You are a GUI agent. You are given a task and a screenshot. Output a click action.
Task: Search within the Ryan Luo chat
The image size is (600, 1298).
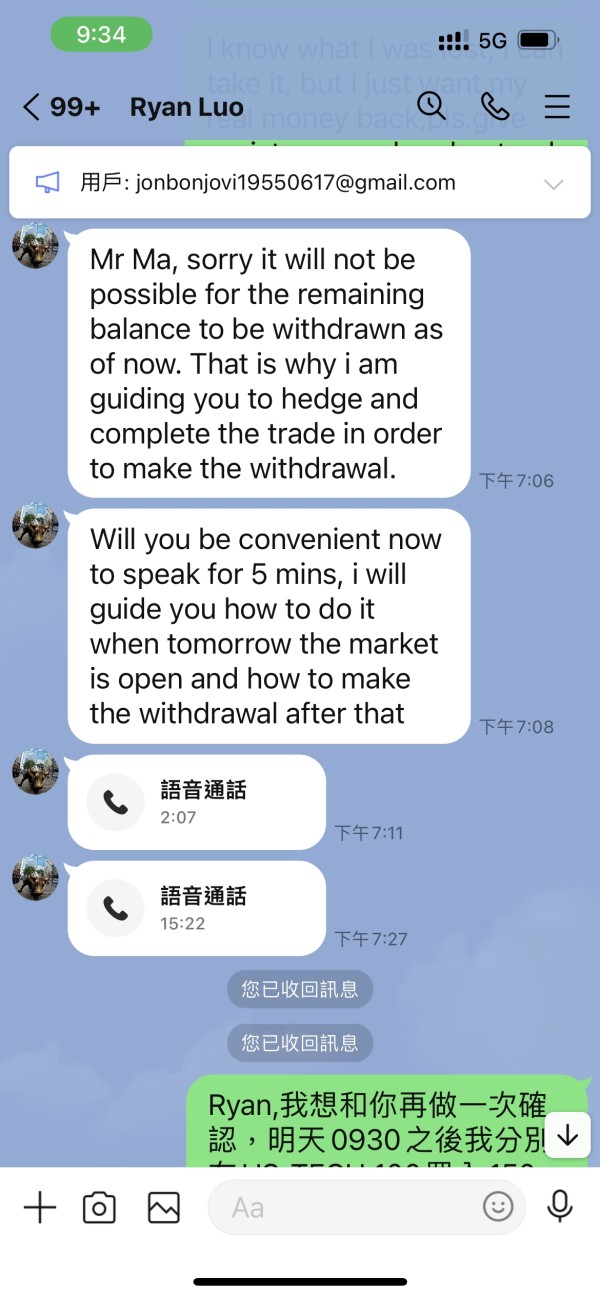coord(431,105)
